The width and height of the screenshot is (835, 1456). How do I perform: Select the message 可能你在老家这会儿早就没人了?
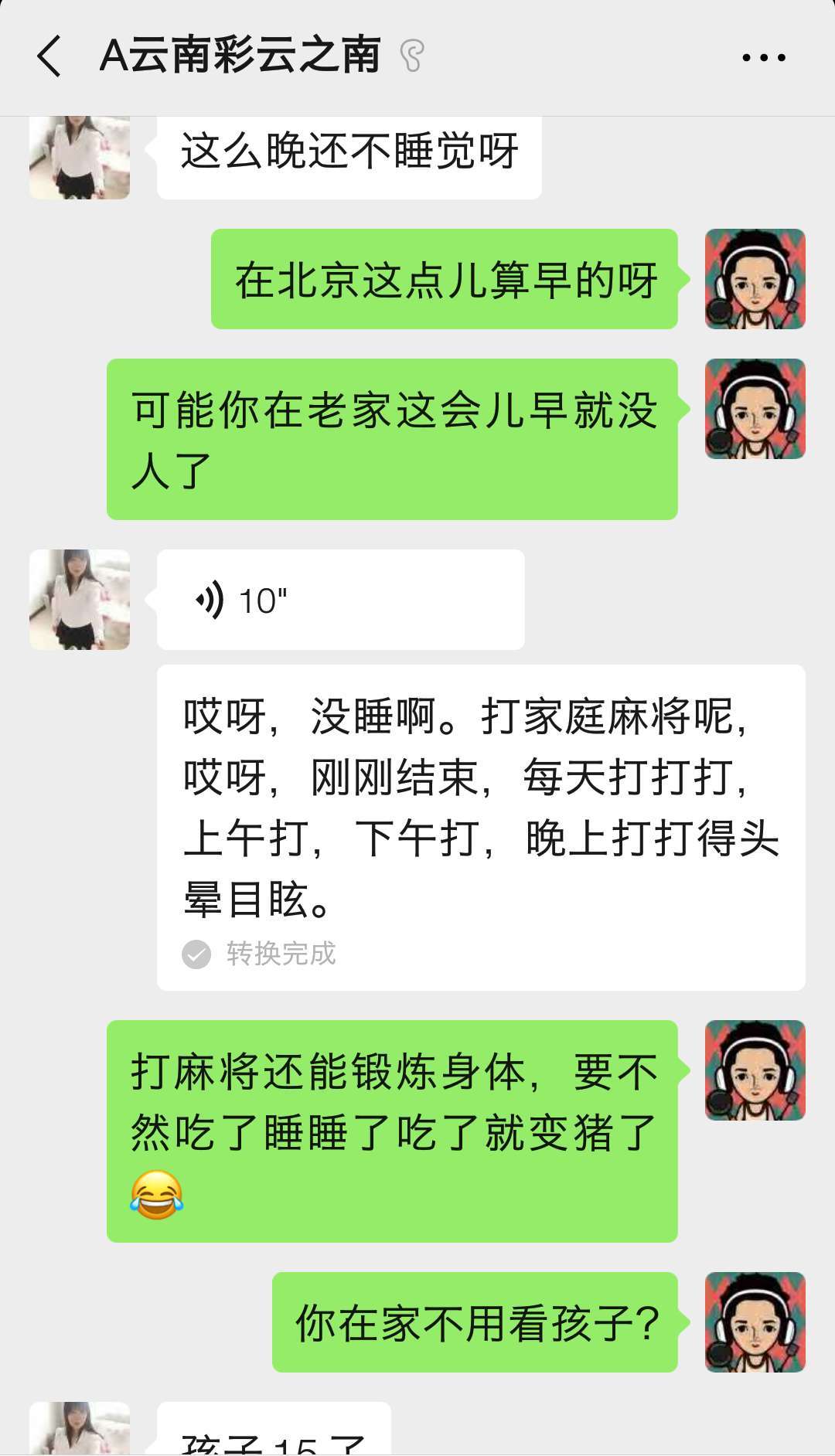point(394,438)
